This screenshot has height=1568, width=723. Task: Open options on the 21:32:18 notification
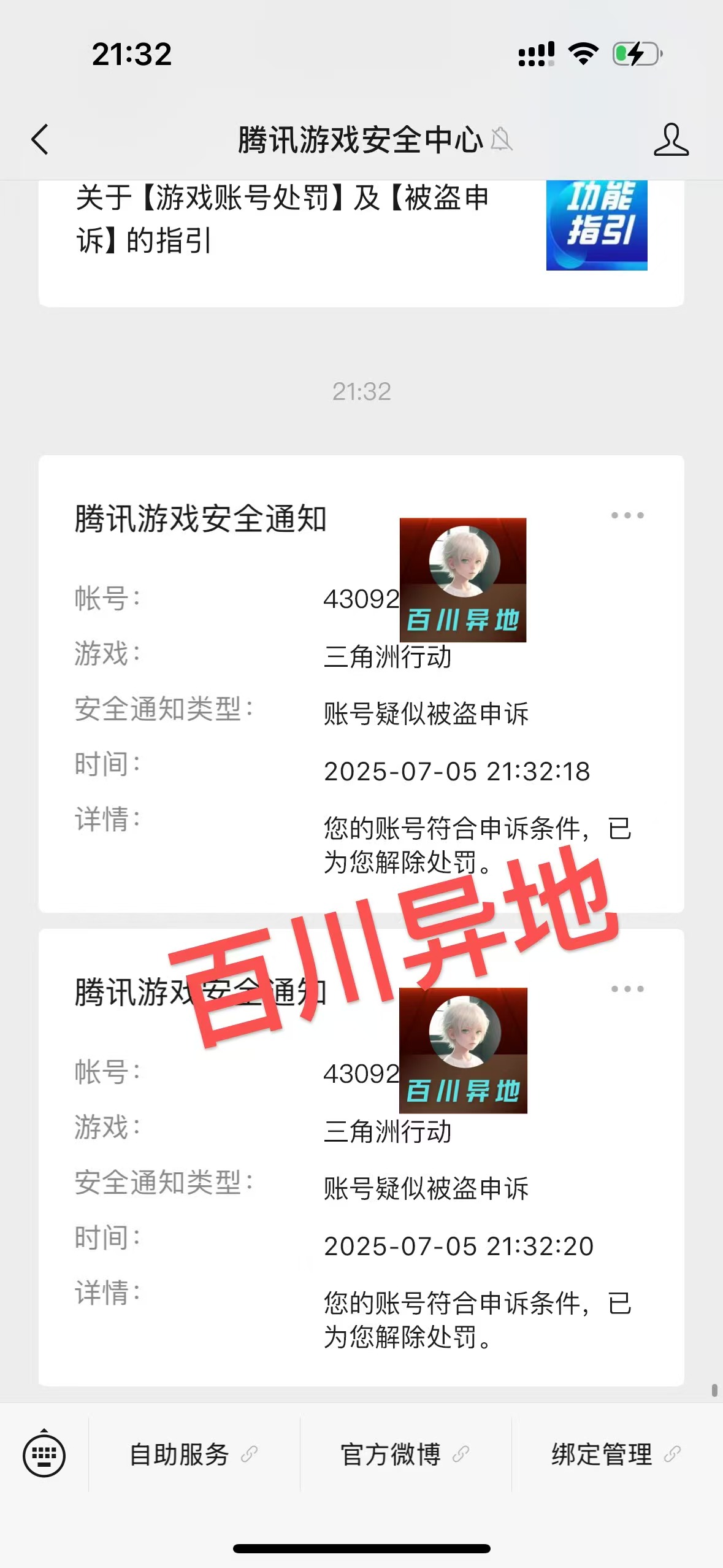(x=627, y=515)
